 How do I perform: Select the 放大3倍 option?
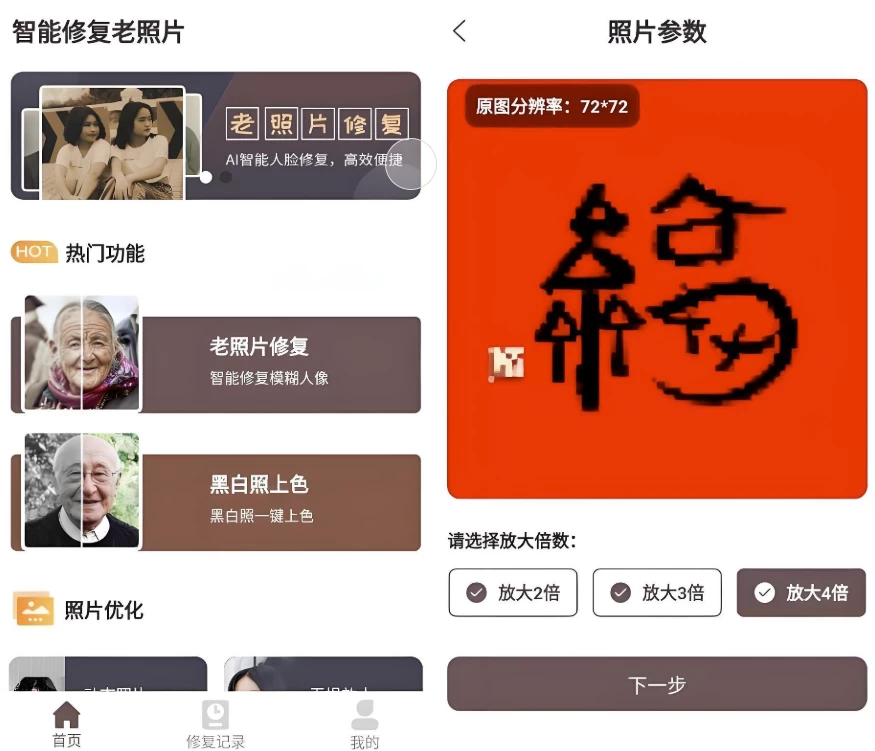tap(657, 593)
